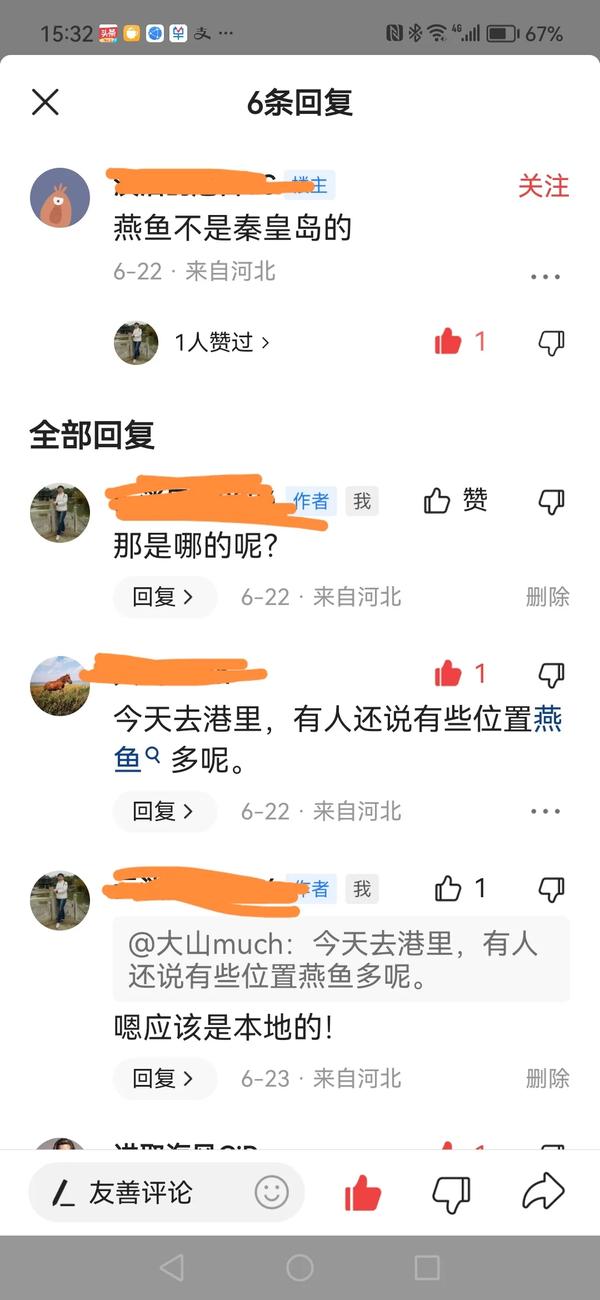Follow the commenter via 关注

click(543, 186)
